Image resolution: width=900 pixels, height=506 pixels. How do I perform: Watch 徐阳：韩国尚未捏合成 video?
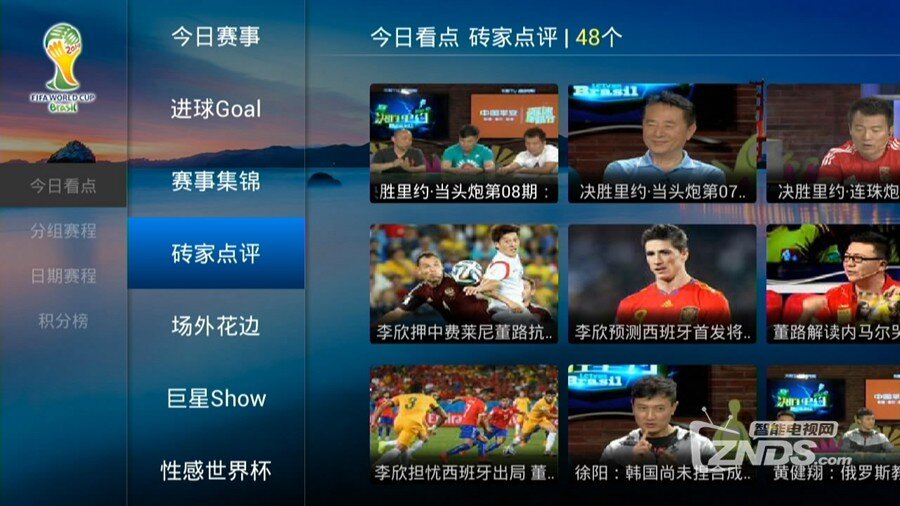(662, 425)
